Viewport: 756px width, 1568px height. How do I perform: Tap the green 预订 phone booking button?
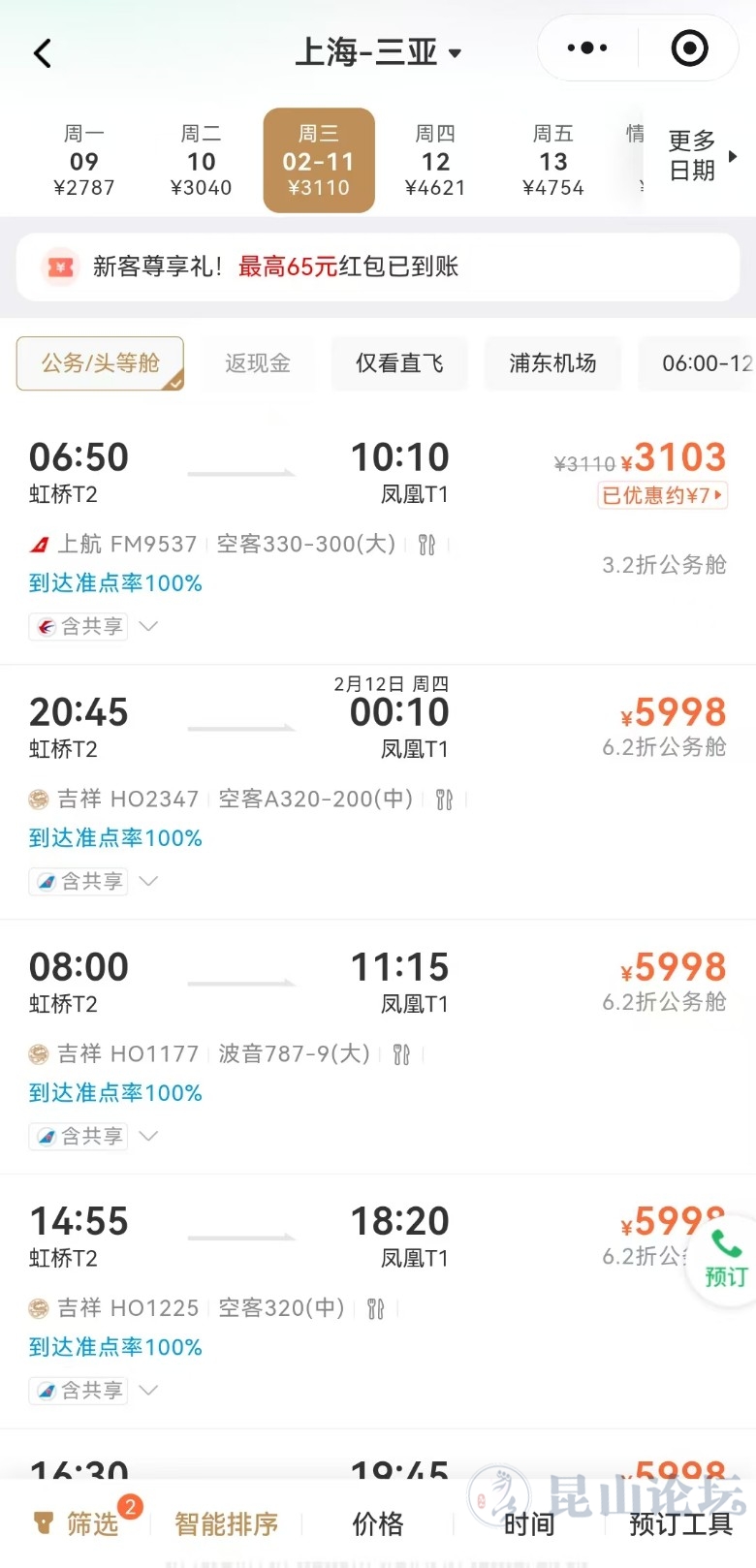tap(725, 1259)
